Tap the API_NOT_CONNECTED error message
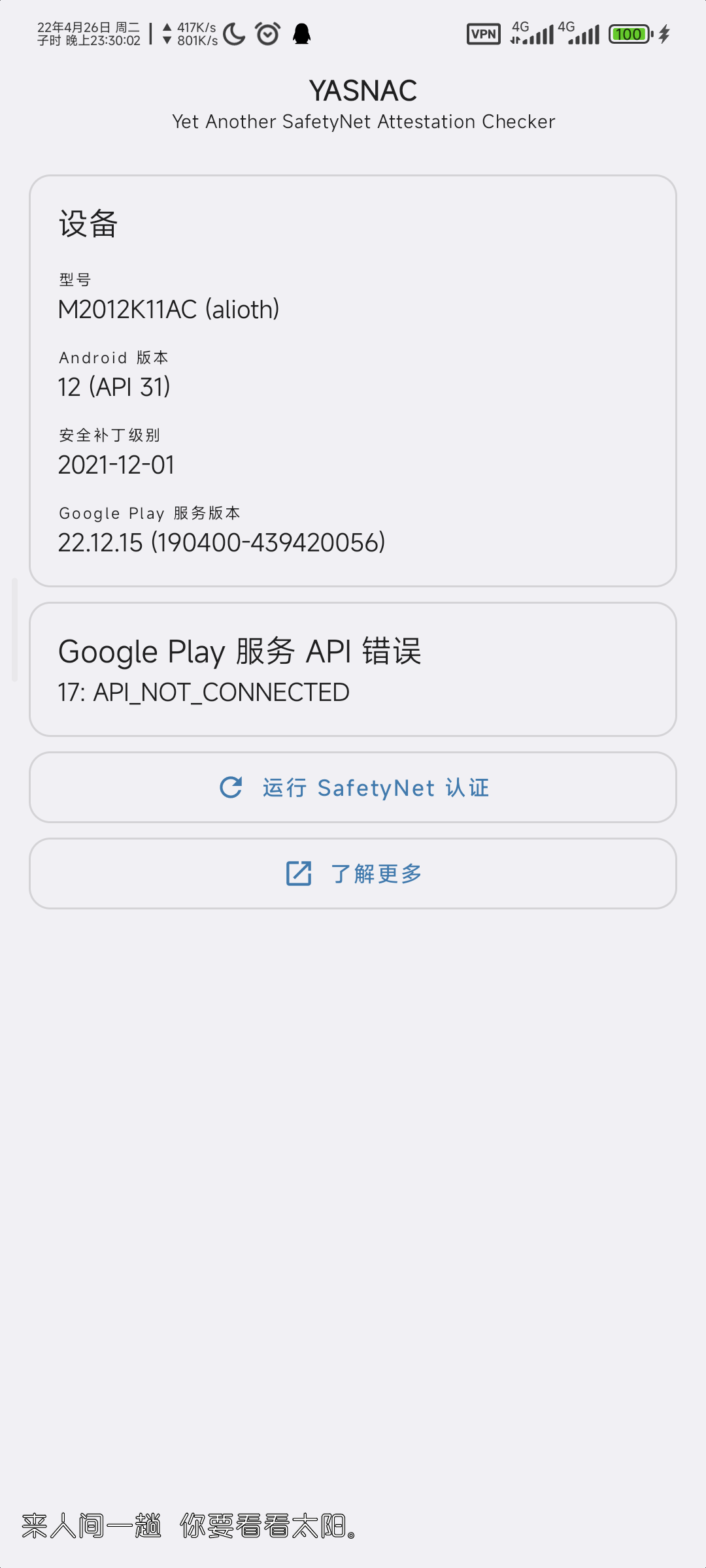The height and width of the screenshot is (1568, 706). click(x=203, y=691)
